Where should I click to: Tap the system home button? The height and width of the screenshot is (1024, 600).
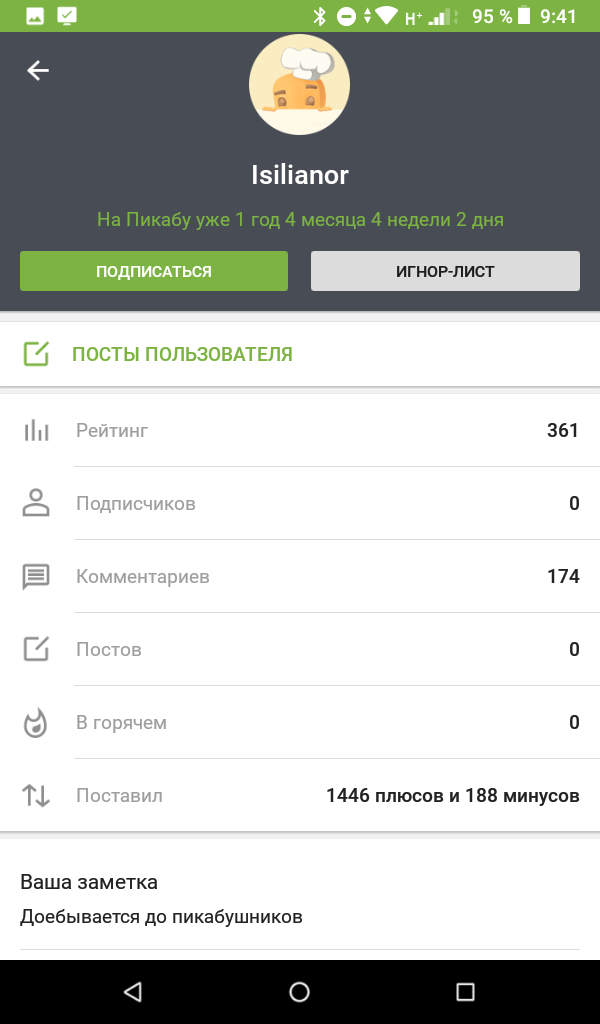[x=299, y=991]
